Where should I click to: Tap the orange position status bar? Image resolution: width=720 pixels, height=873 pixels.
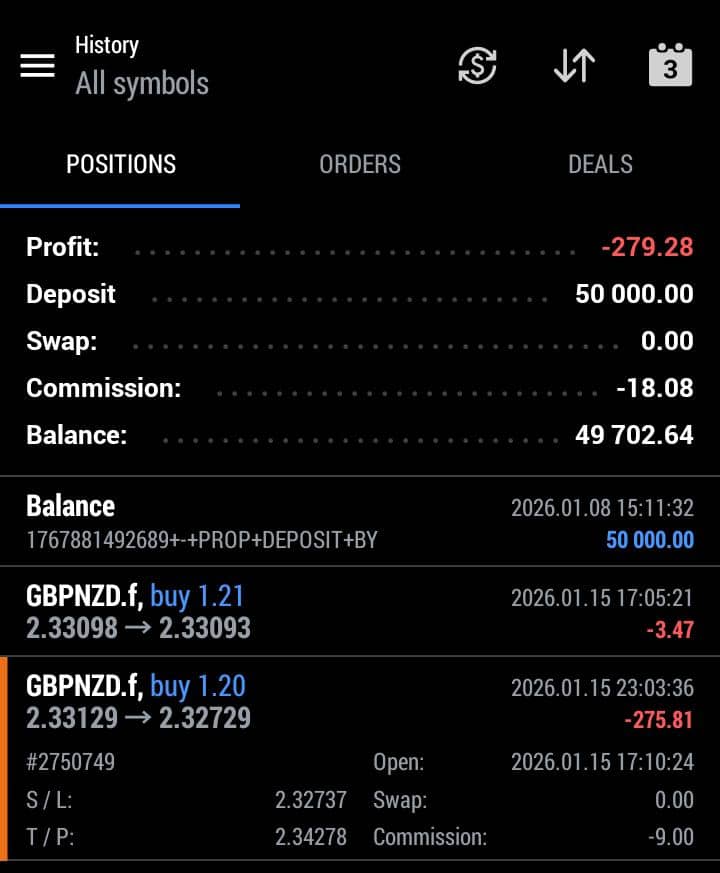click(3, 760)
